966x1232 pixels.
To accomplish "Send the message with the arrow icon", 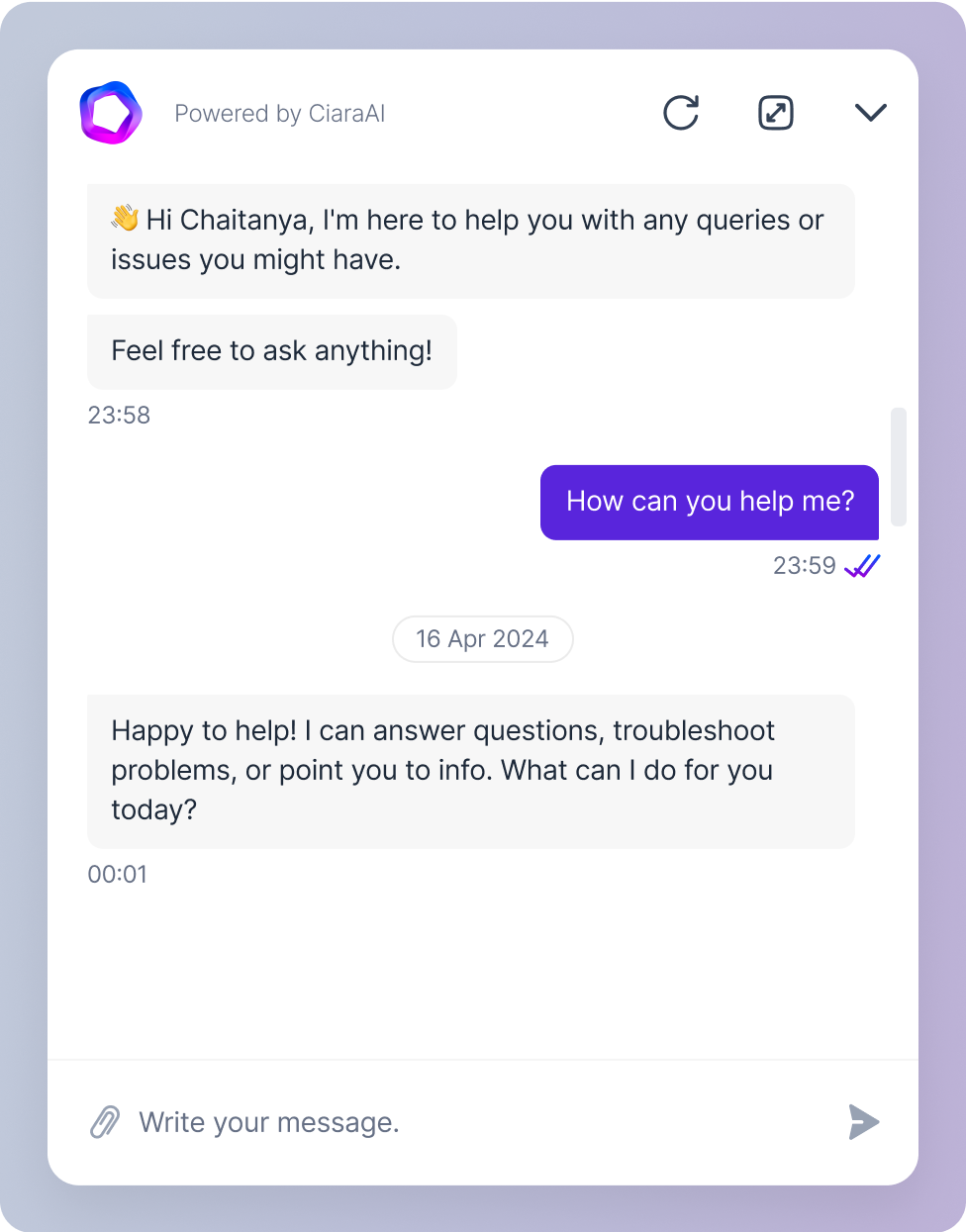I will tap(863, 1122).
